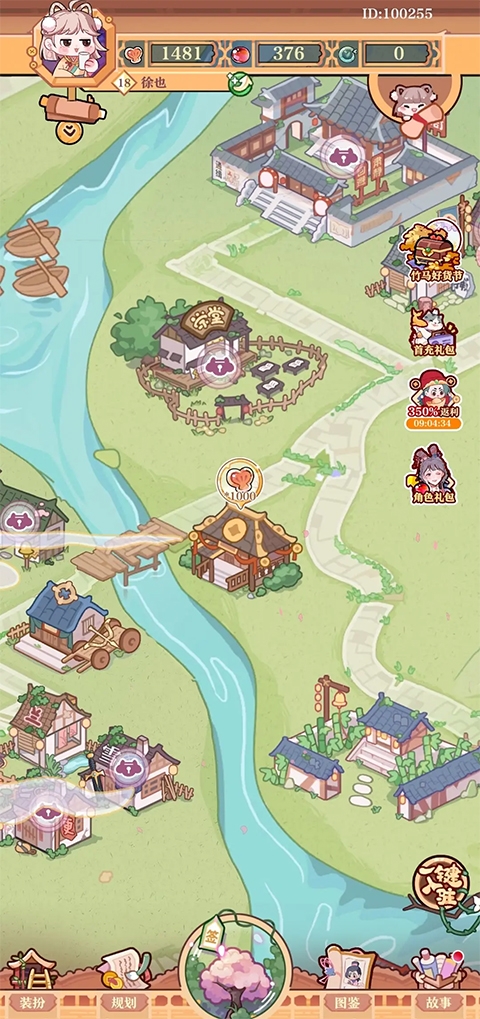Screen dimensions: 480x1019
Task: Open the 首充礼包 gift pack
Action: pyautogui.click(x=433, y=333)
